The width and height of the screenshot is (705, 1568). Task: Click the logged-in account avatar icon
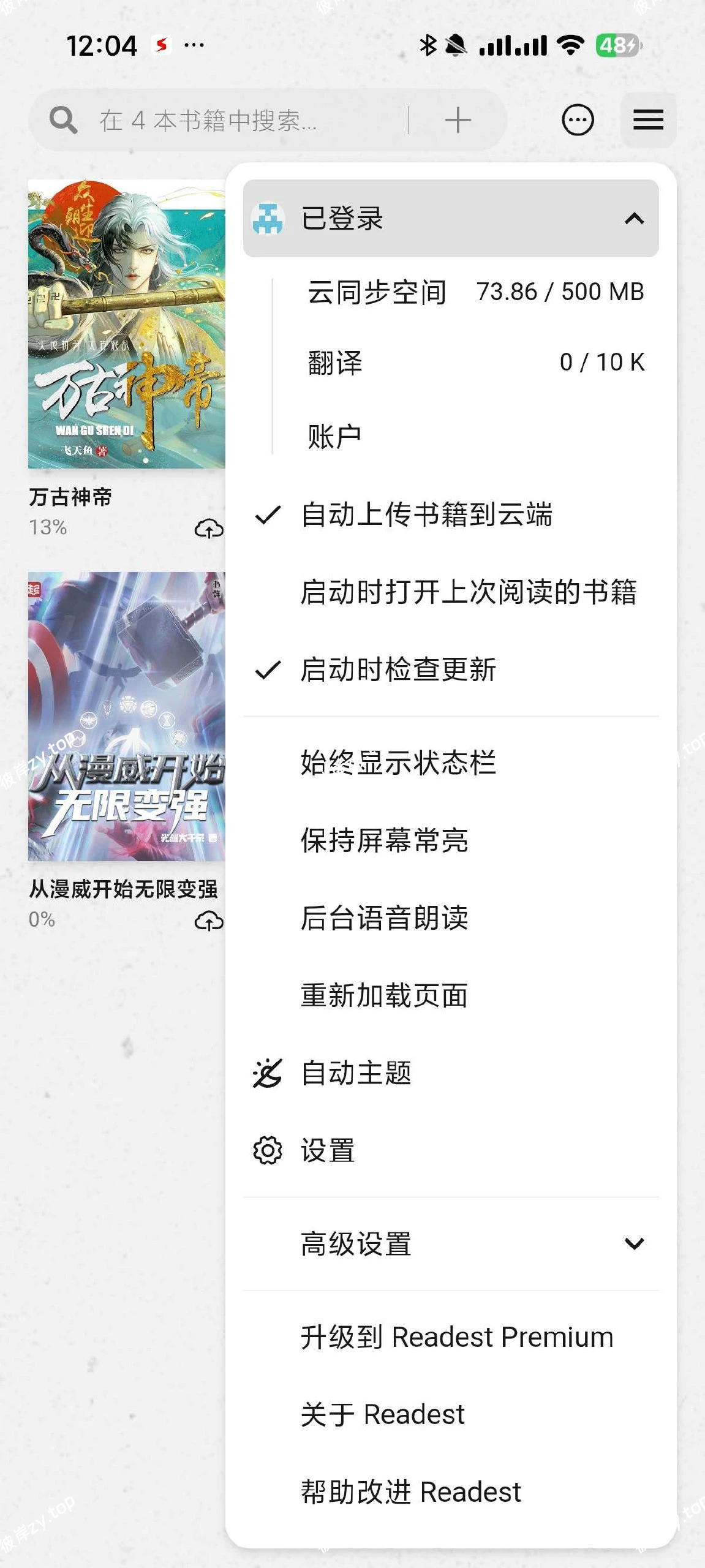[268, 219]
